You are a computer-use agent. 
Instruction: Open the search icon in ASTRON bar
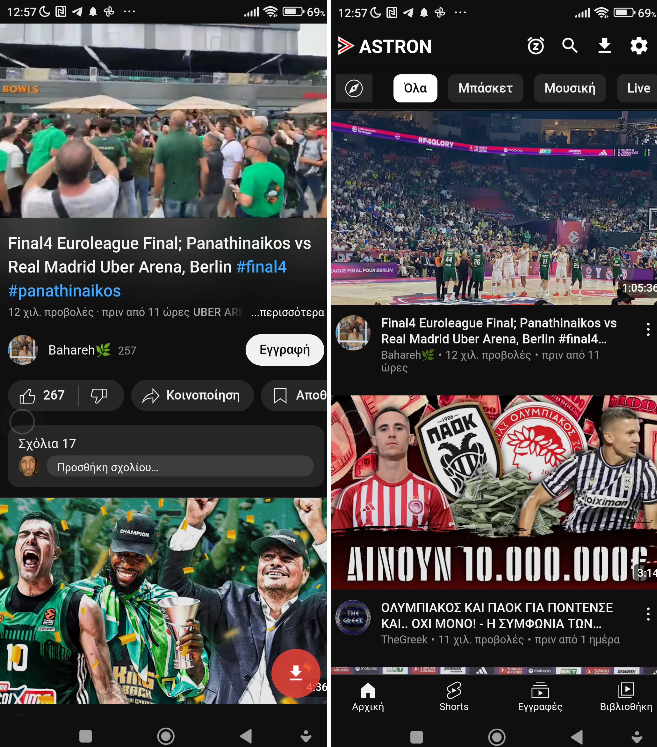click(570, 46)
